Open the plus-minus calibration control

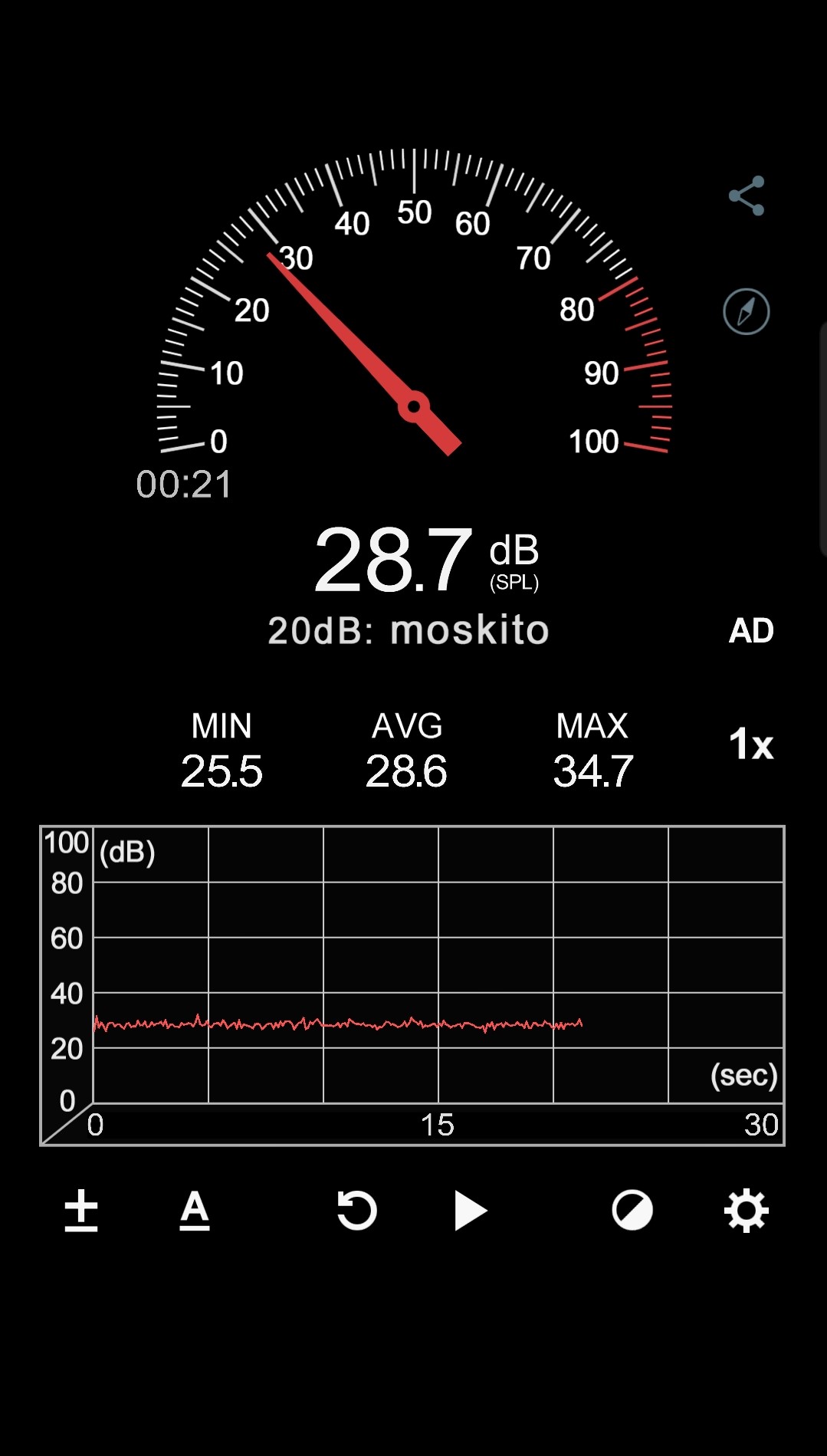point(81,1211)
